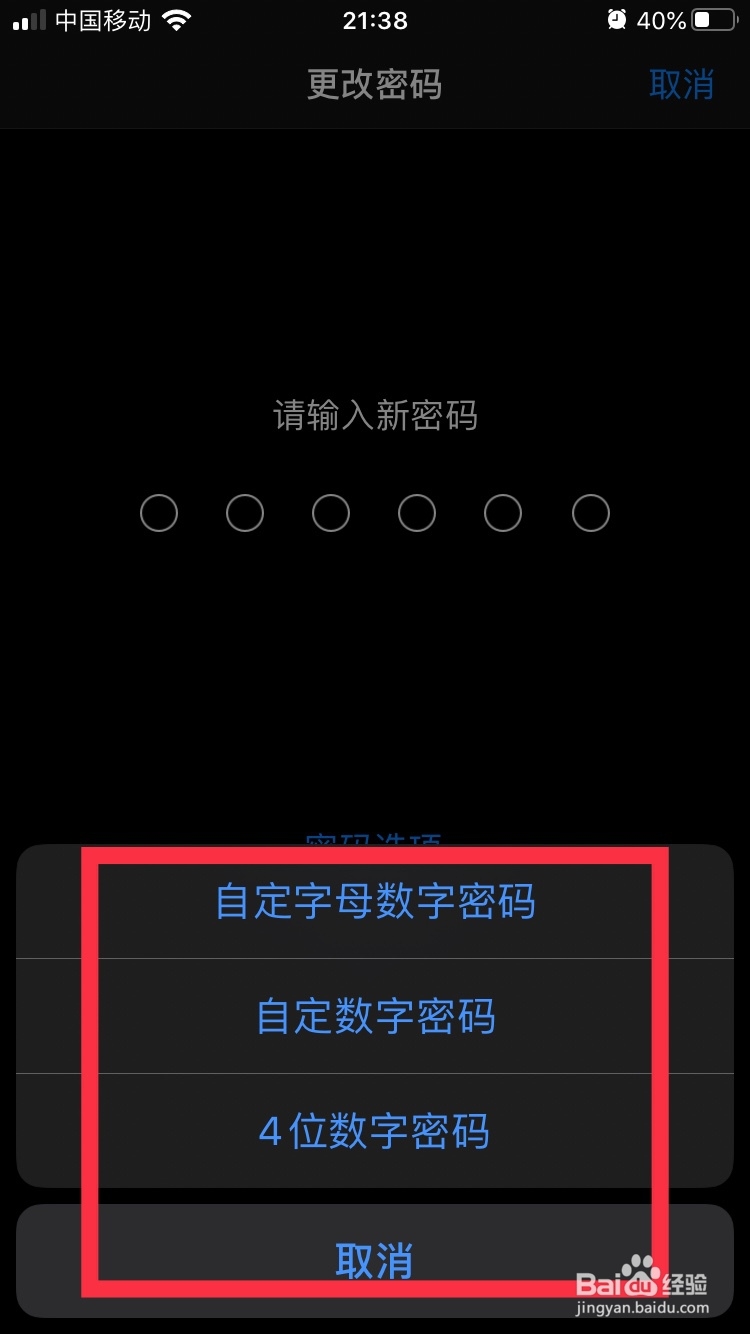The height and width of the screenshot is (1334, 750).
Task: Choose 4 位数字密码 option
Action: pos(374,1131)
